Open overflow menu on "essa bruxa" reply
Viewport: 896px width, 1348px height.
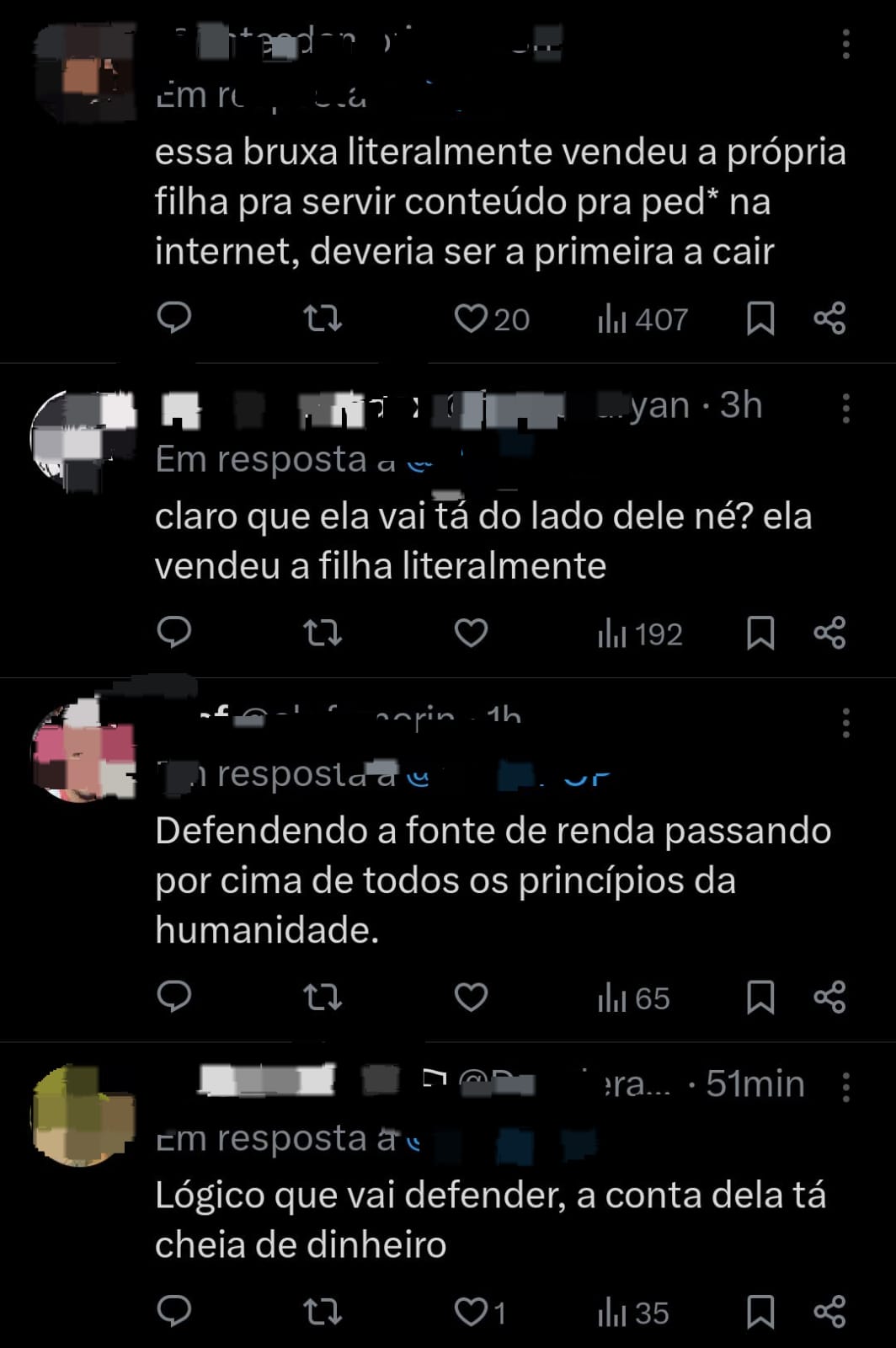tap(845, 45)
